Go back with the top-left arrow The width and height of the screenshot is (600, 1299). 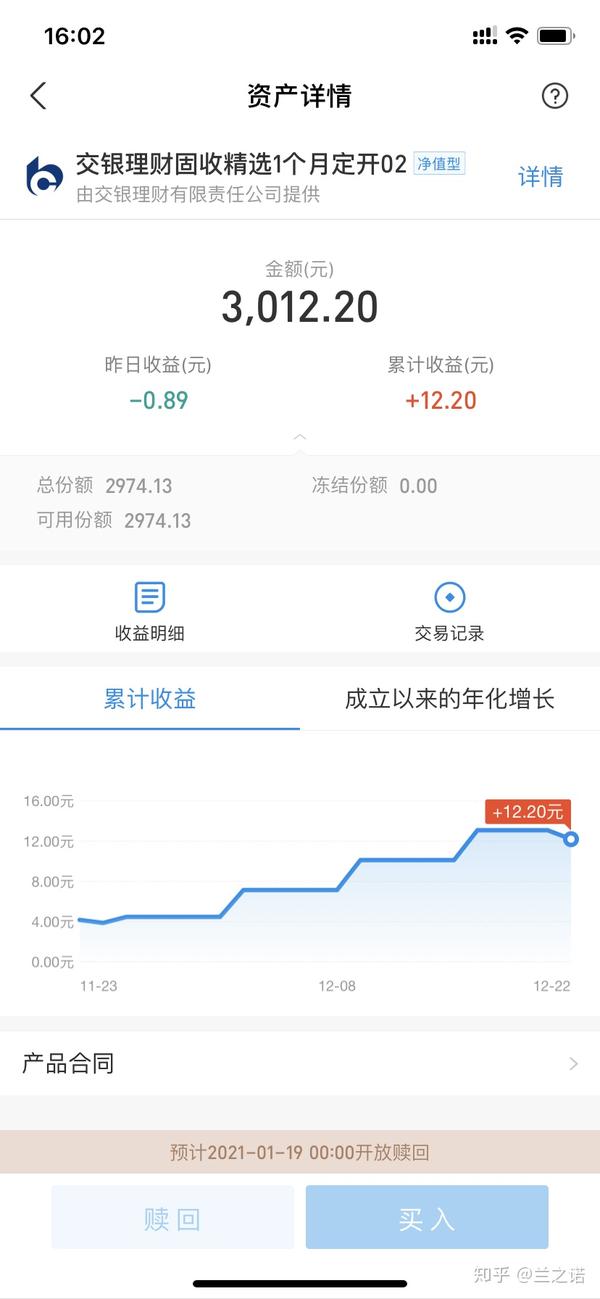tap(38, 96)
